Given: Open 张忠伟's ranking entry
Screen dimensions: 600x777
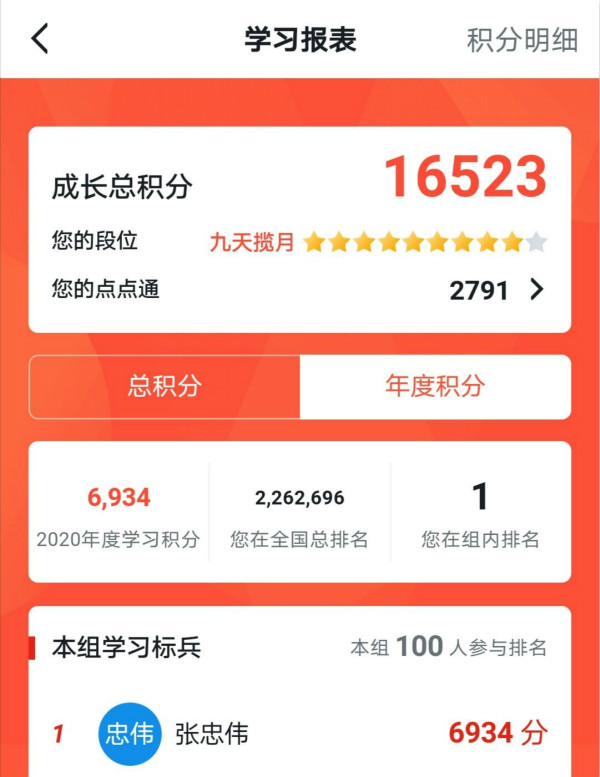Looking at the screenshot, I should click(300, 734).
